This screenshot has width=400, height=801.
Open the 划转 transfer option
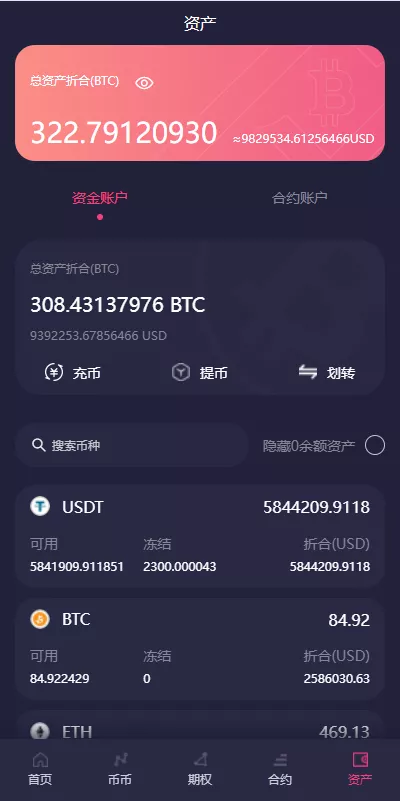[327, 373]
